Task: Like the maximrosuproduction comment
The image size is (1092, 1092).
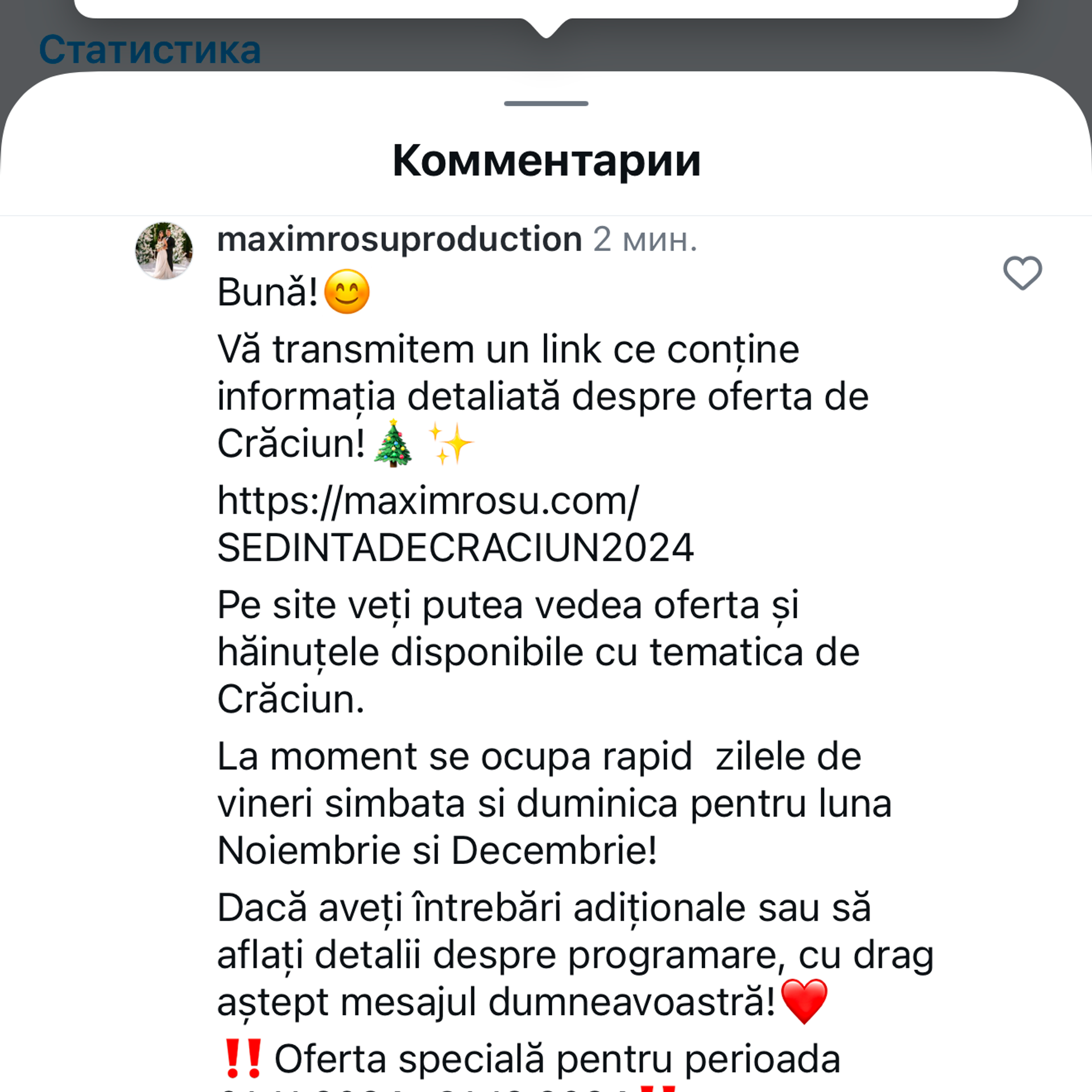Action: 1022,273
